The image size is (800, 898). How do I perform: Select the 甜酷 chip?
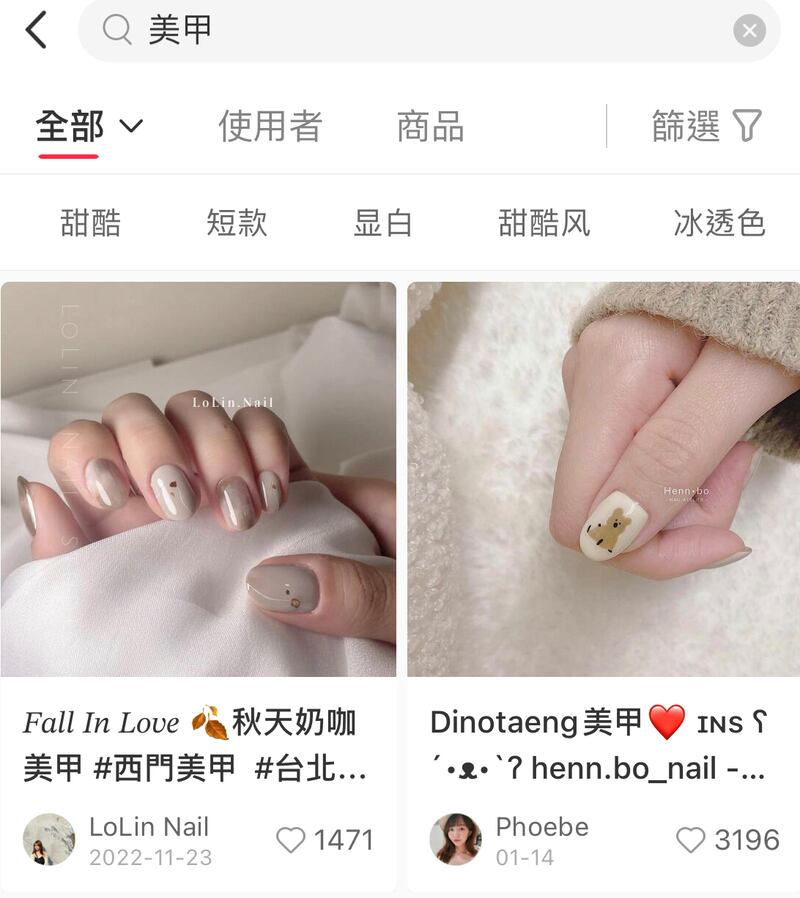pyautogui.click(x=90, y=222)
